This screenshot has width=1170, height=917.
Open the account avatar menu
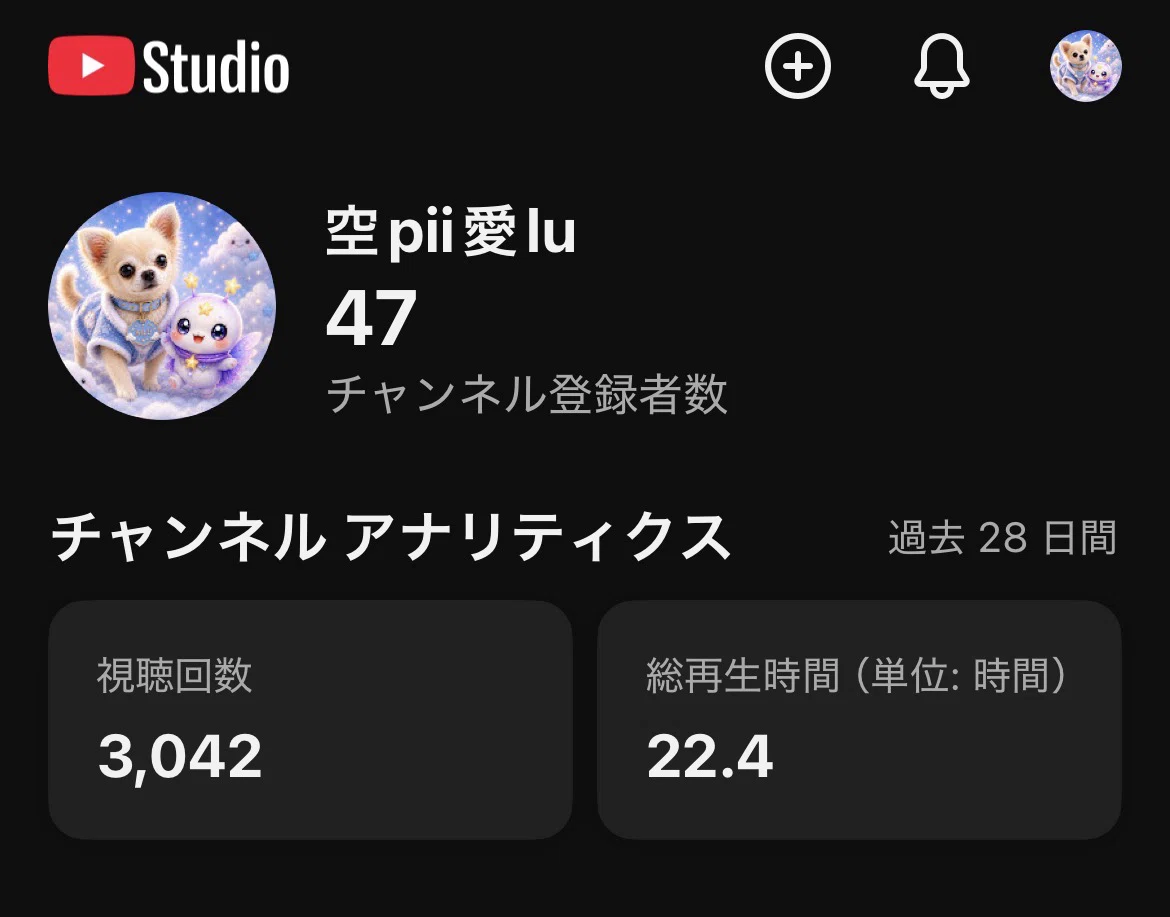tap(1086, 66)
